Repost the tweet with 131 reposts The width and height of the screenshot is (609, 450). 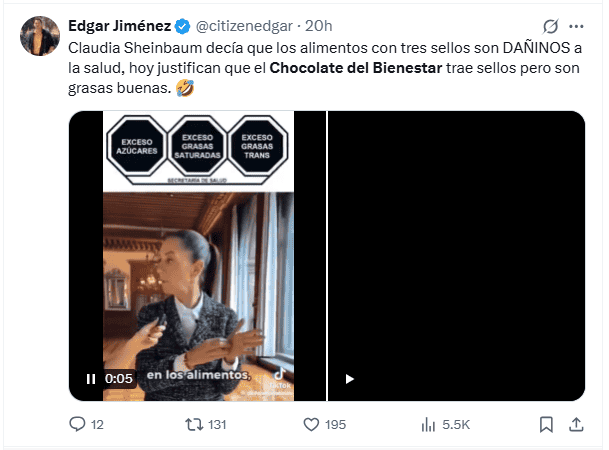[x=194, y=424]
